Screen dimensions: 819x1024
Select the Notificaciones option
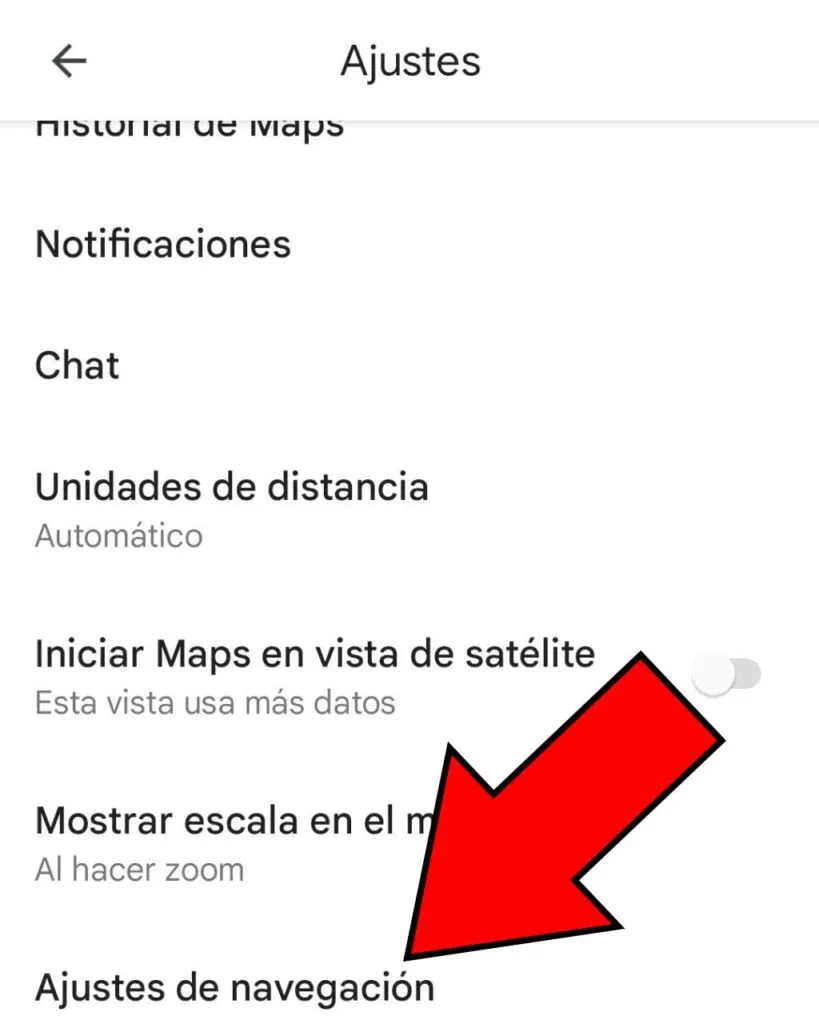coord(163,243)
